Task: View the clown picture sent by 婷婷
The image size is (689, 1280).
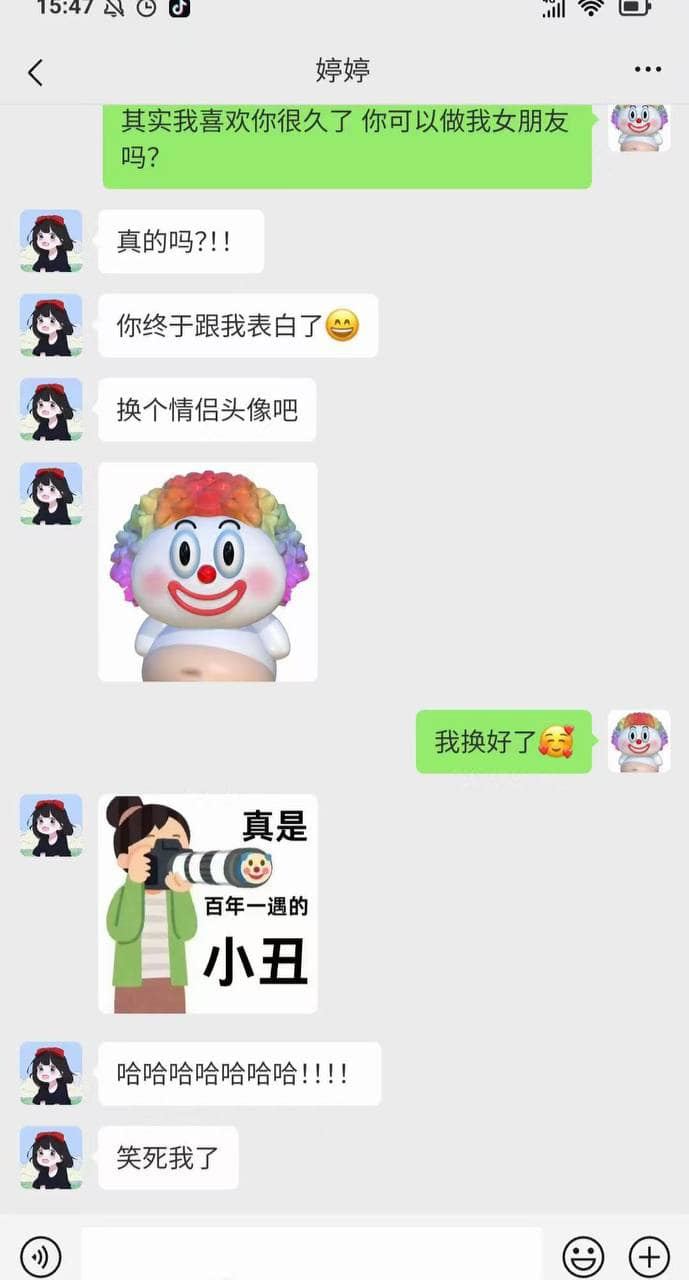Action: pyautogui.click(x=208, y=572)
